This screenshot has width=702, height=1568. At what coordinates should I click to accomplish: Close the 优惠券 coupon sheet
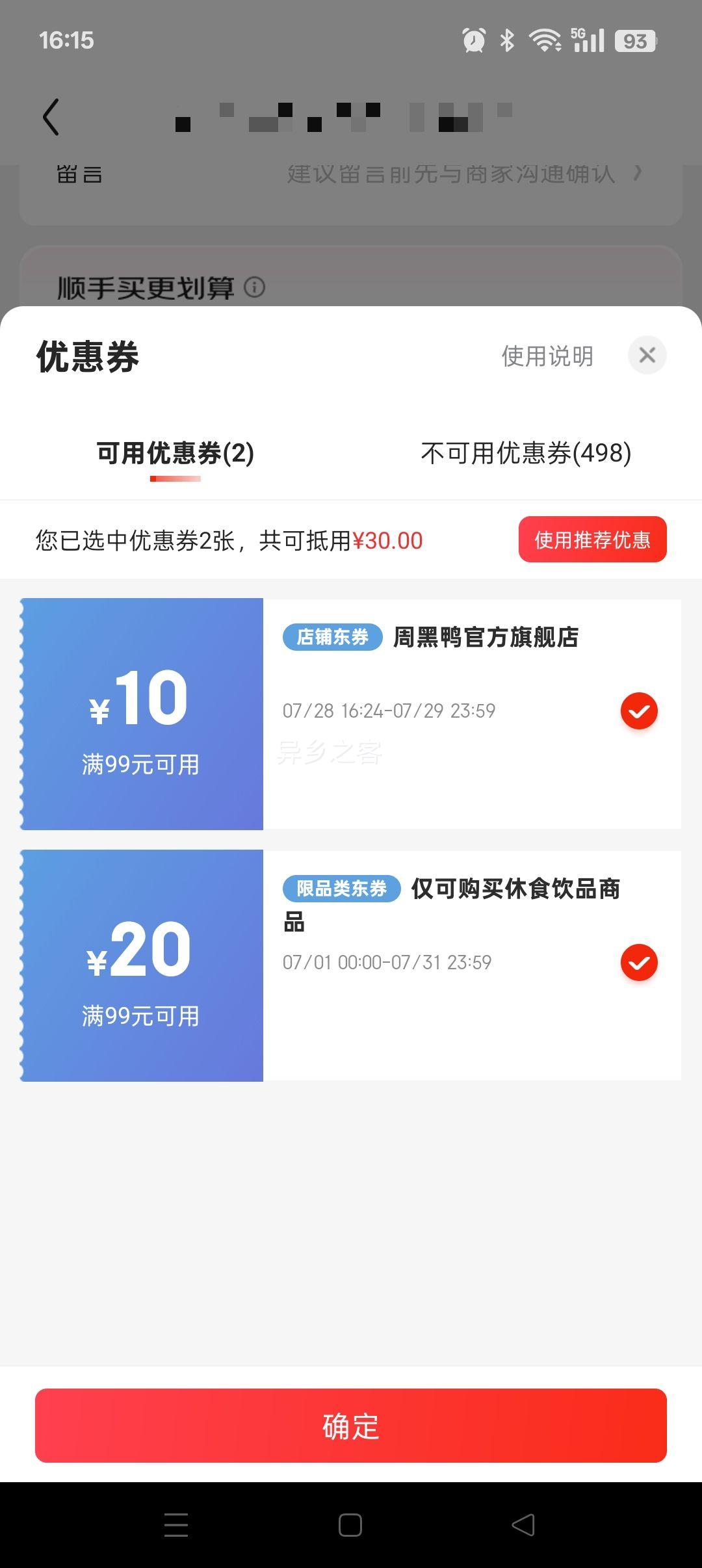click(647, 355)
